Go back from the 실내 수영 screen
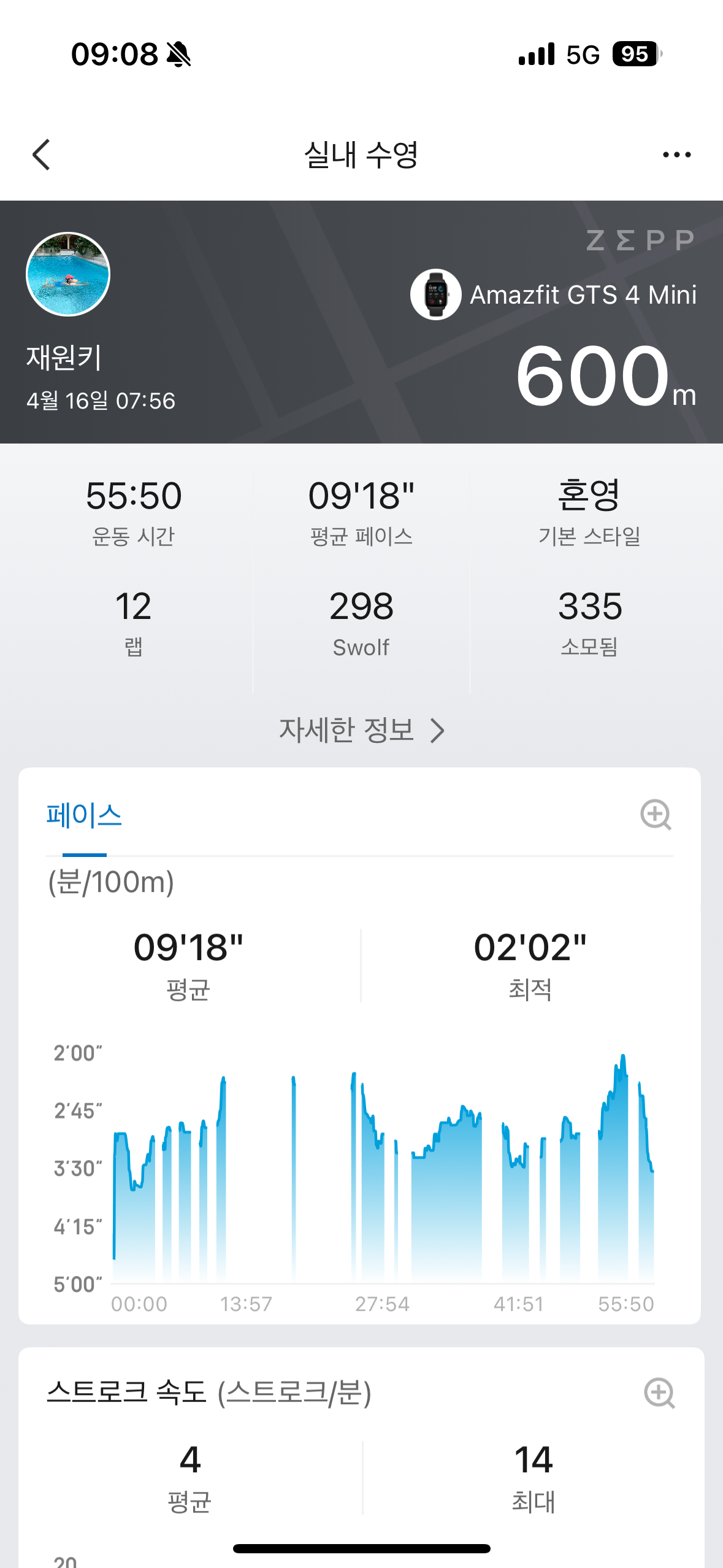 42,155
